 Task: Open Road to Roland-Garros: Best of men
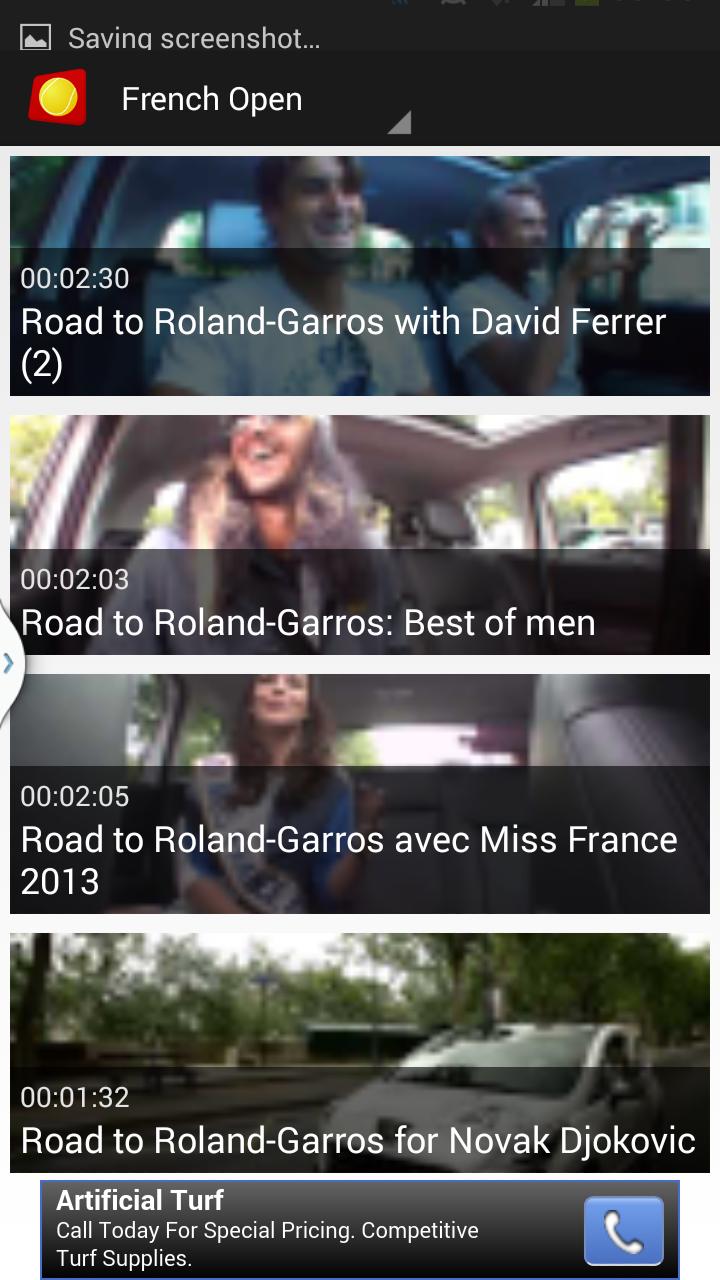click(360, 535)
